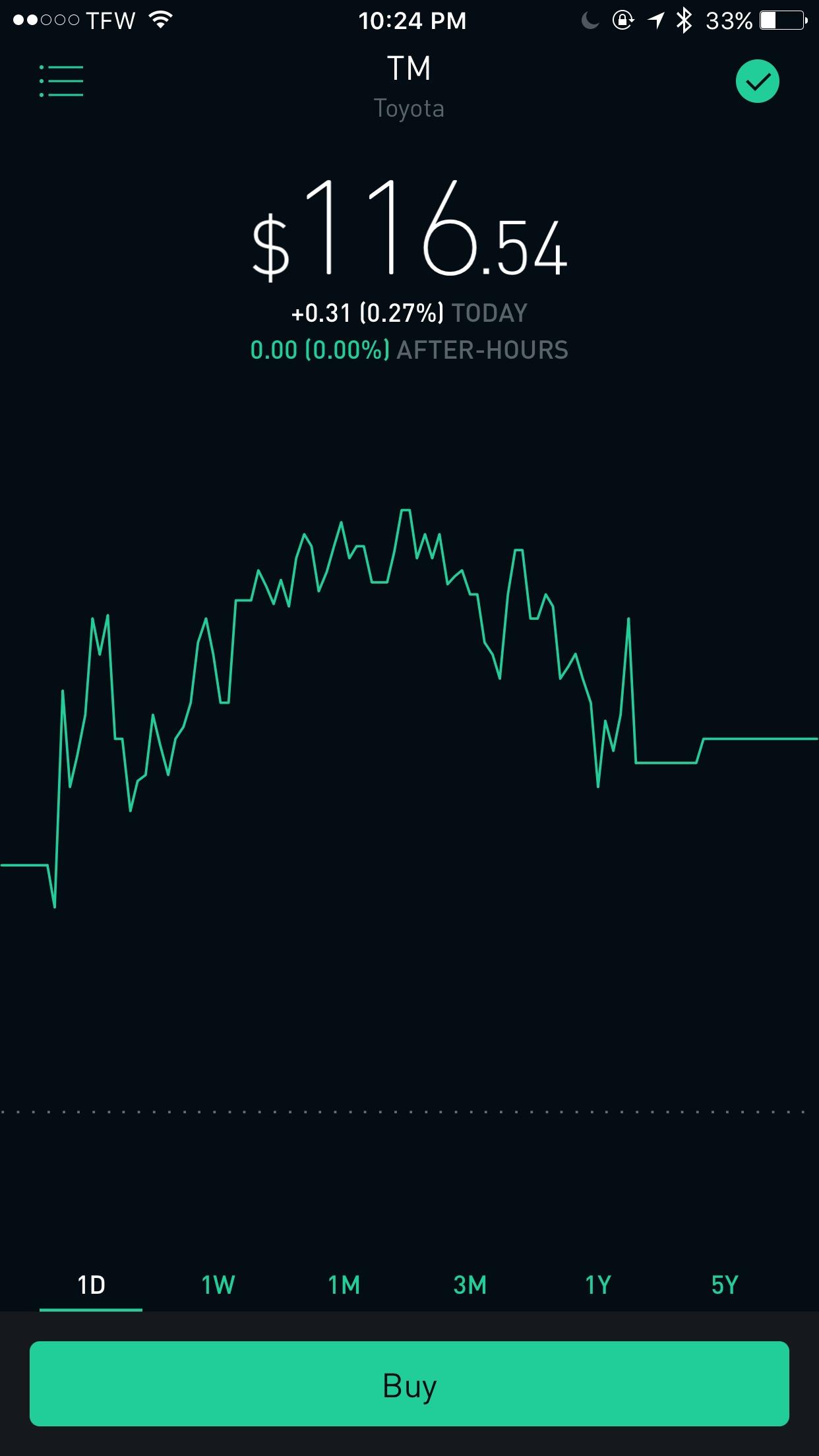The height and width of the screenshot is (1456, 819).
Task: Expand the 3M chart range
Action: click(x=470, y=1285)
